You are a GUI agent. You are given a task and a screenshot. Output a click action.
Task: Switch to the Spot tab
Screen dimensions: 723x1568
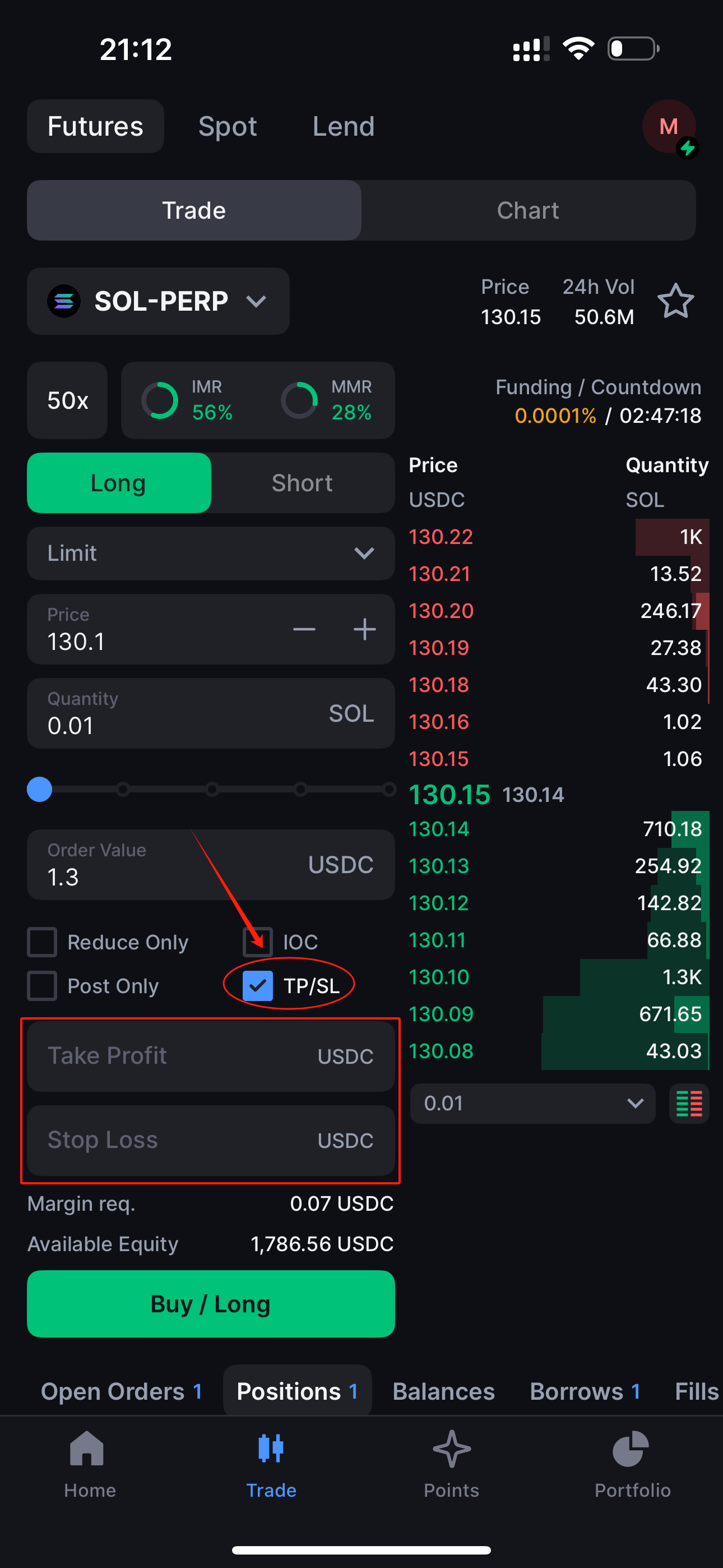coord(228,127)
